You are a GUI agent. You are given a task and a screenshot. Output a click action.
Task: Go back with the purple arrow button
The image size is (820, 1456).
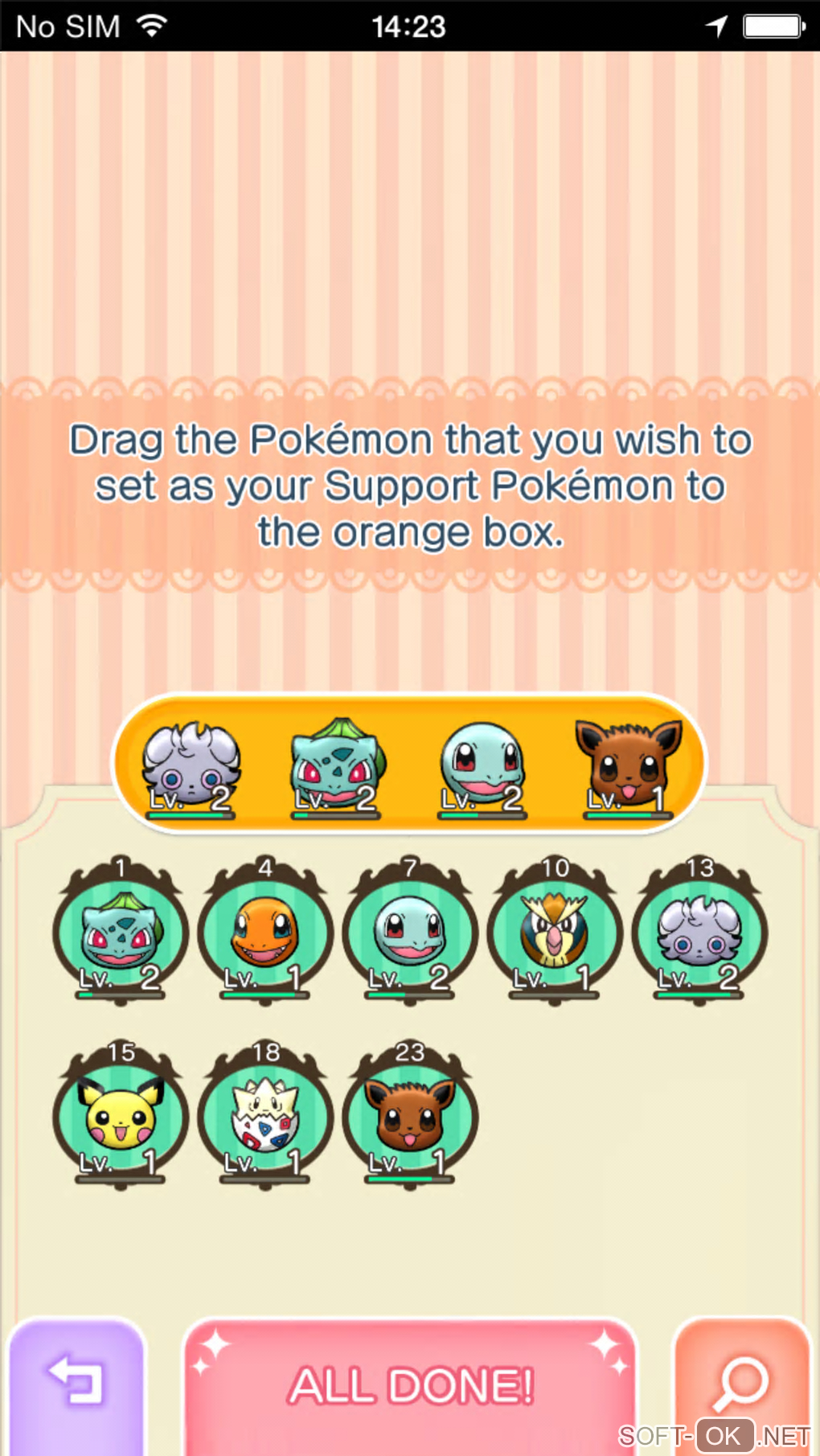[x=76, y=1383]
